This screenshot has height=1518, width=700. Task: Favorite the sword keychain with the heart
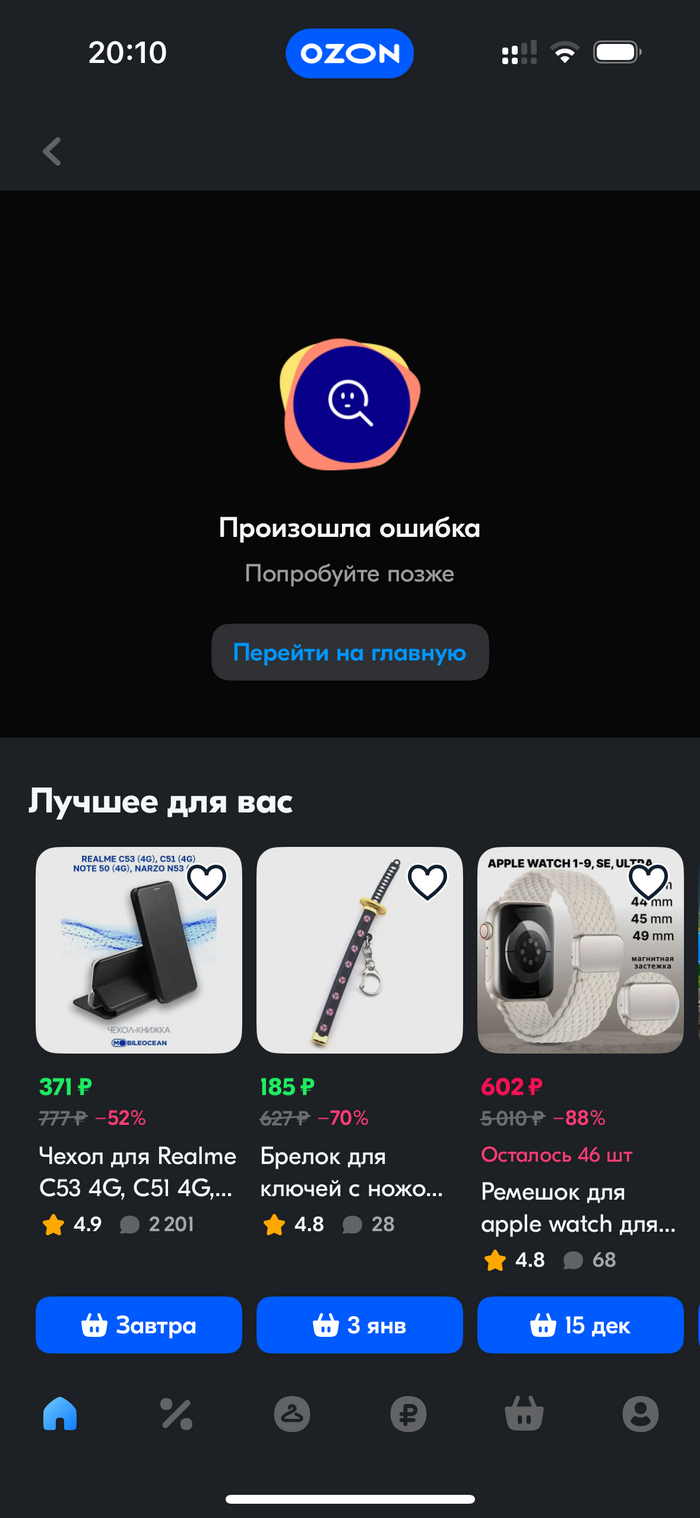point(427,882)
